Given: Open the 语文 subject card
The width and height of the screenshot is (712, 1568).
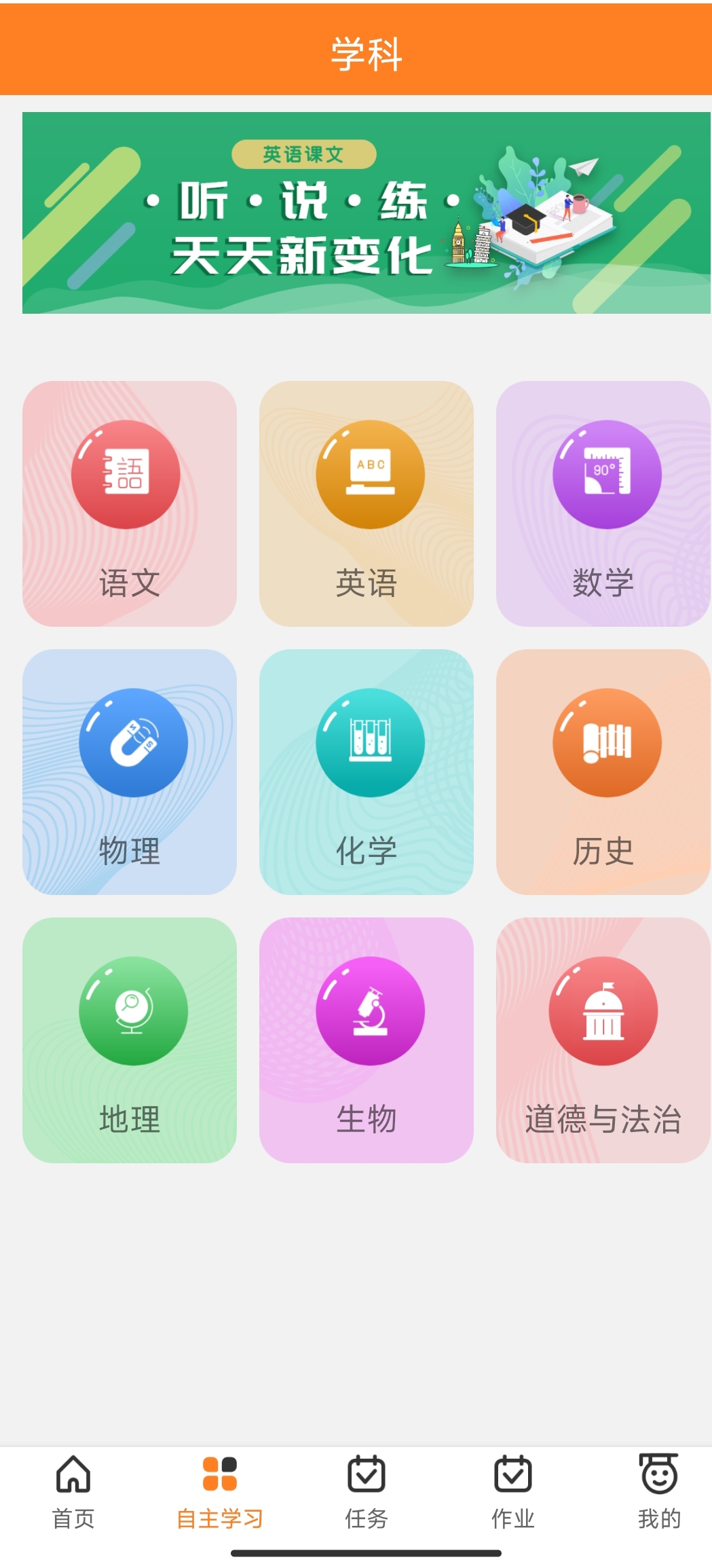Looking at the screenshot, I should (130, 503).
